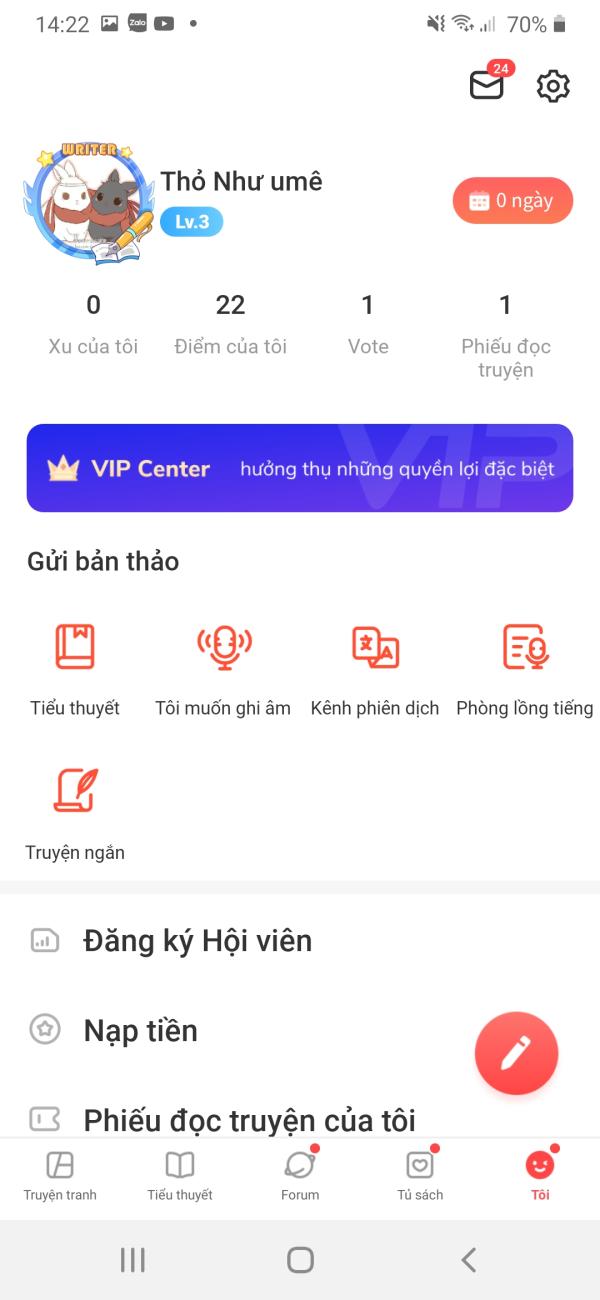Screen dimensions: 600x1300
Task: Open the settings gear
Action: pyautogui.click(x=553, y=86)
